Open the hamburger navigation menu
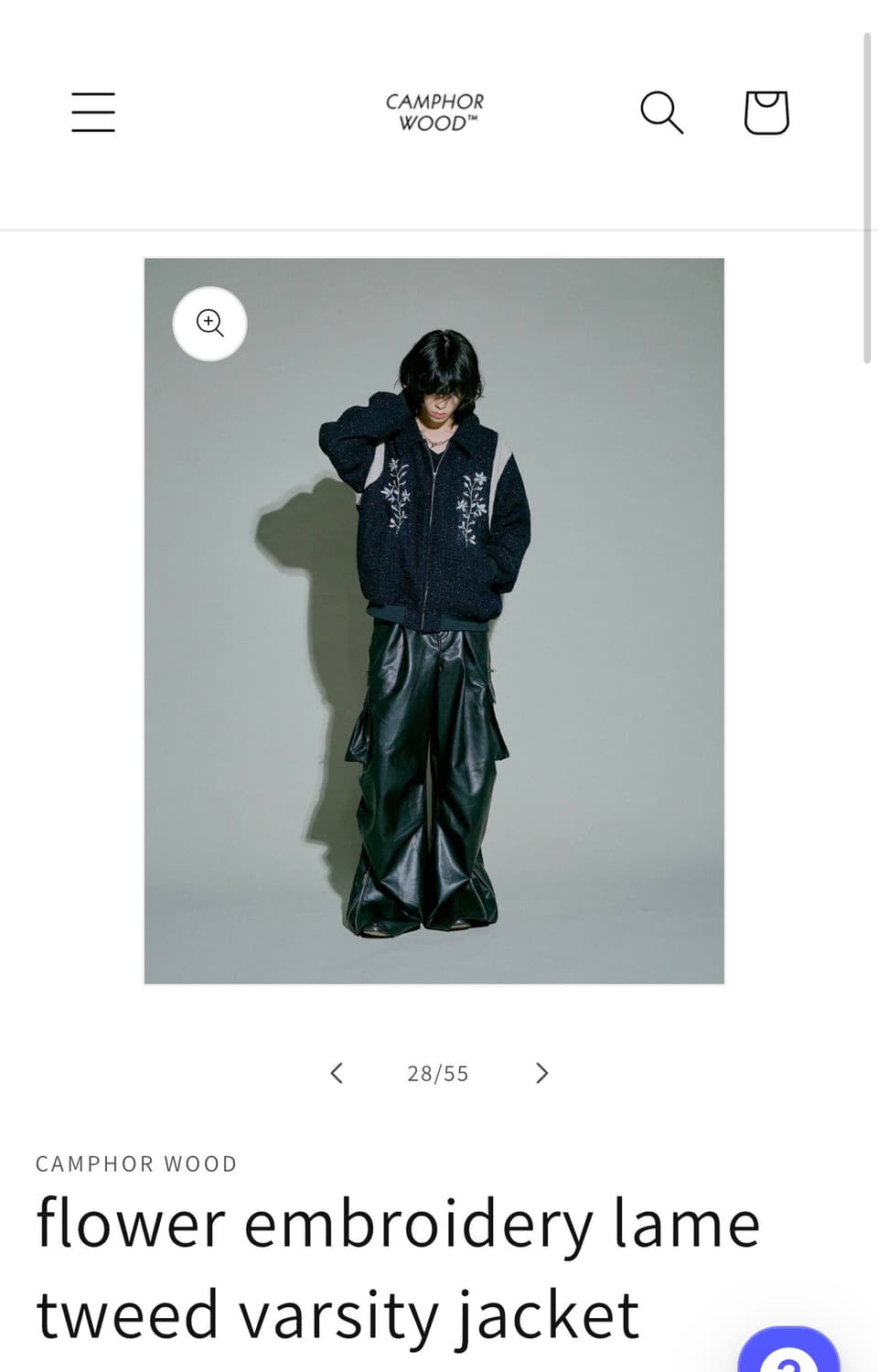The width and height of the screenshot is (878, 1372). [91, 112]
